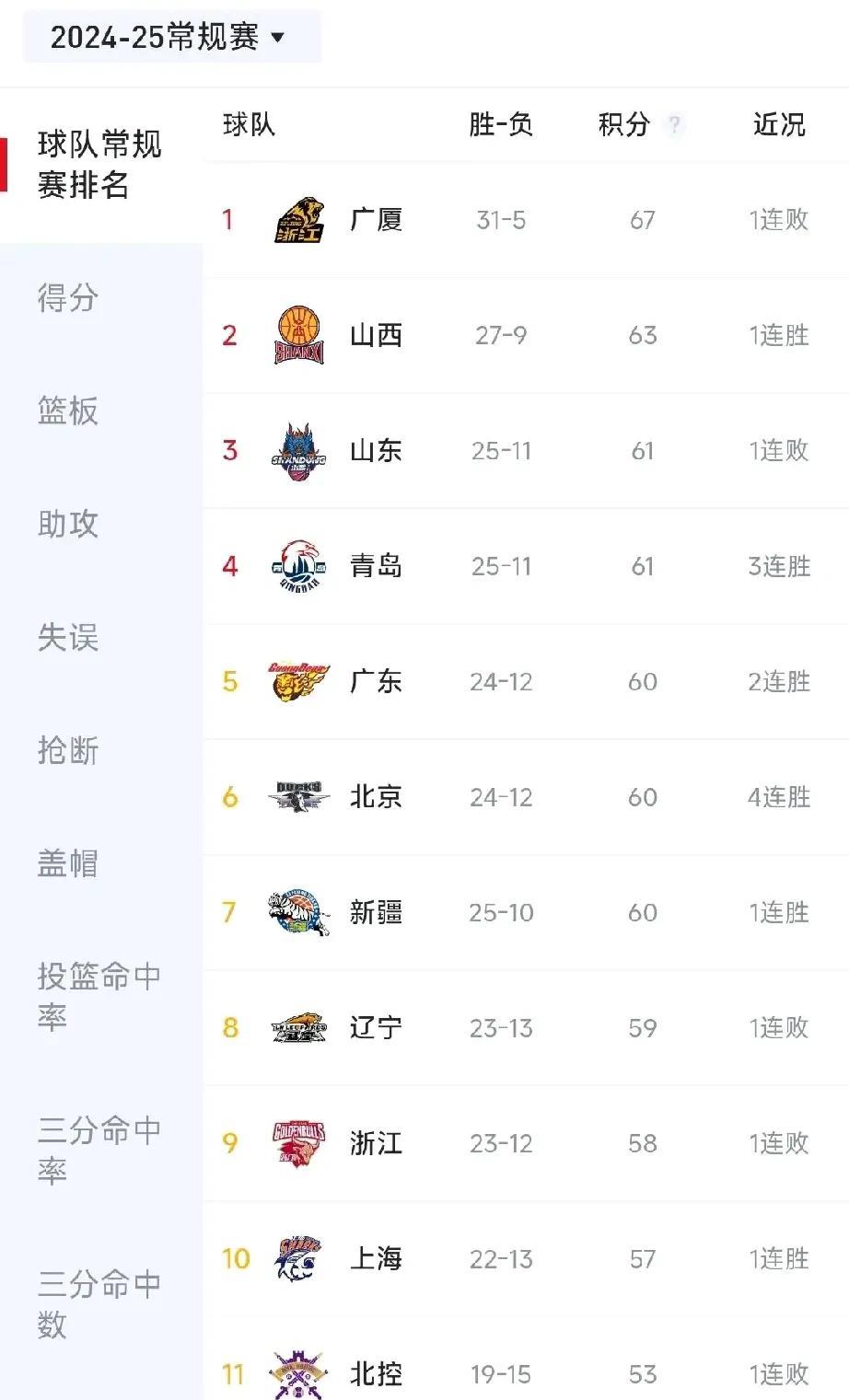Open the 上海 team row
This screenshot has width=849, height=1400.
point(526,1258)
